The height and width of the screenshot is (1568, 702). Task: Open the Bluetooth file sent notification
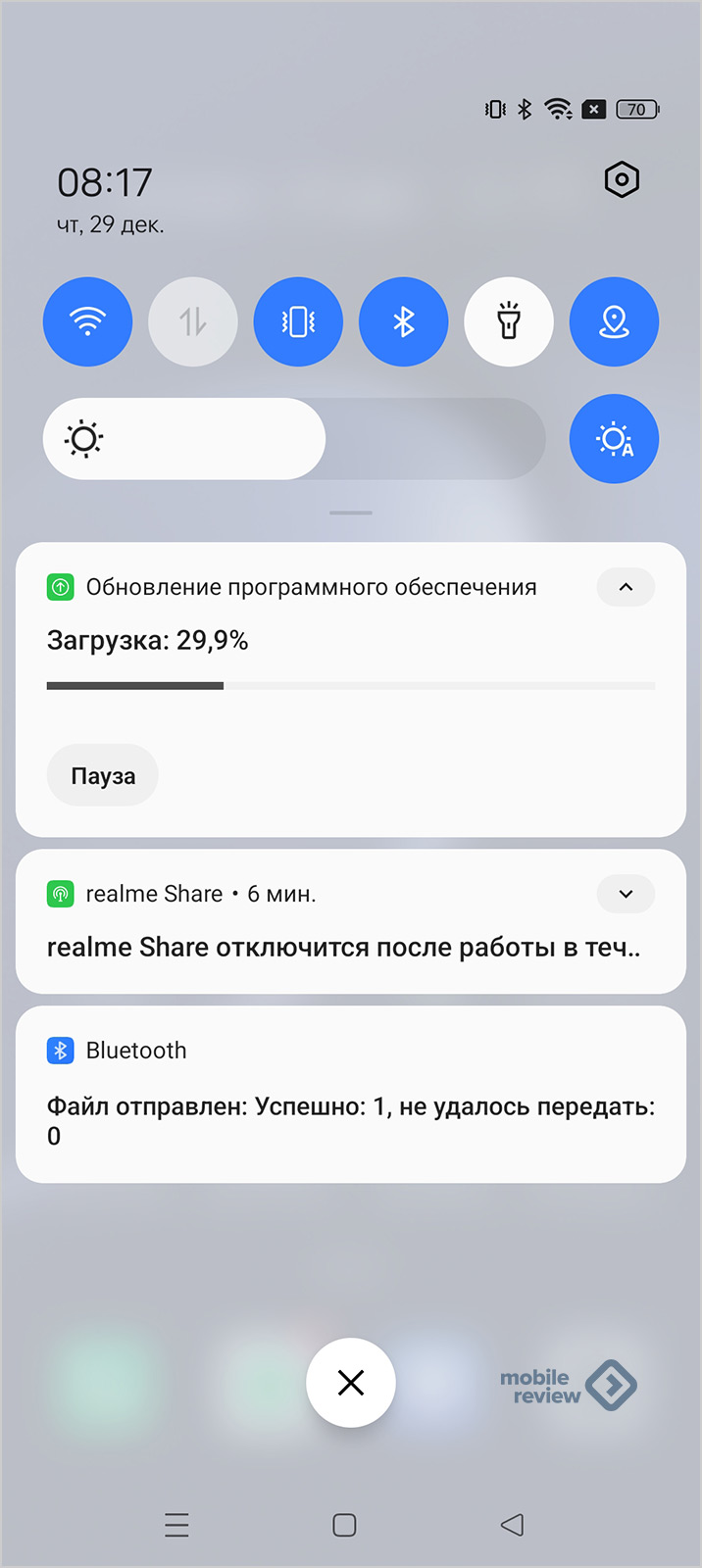coord(350,1107)
